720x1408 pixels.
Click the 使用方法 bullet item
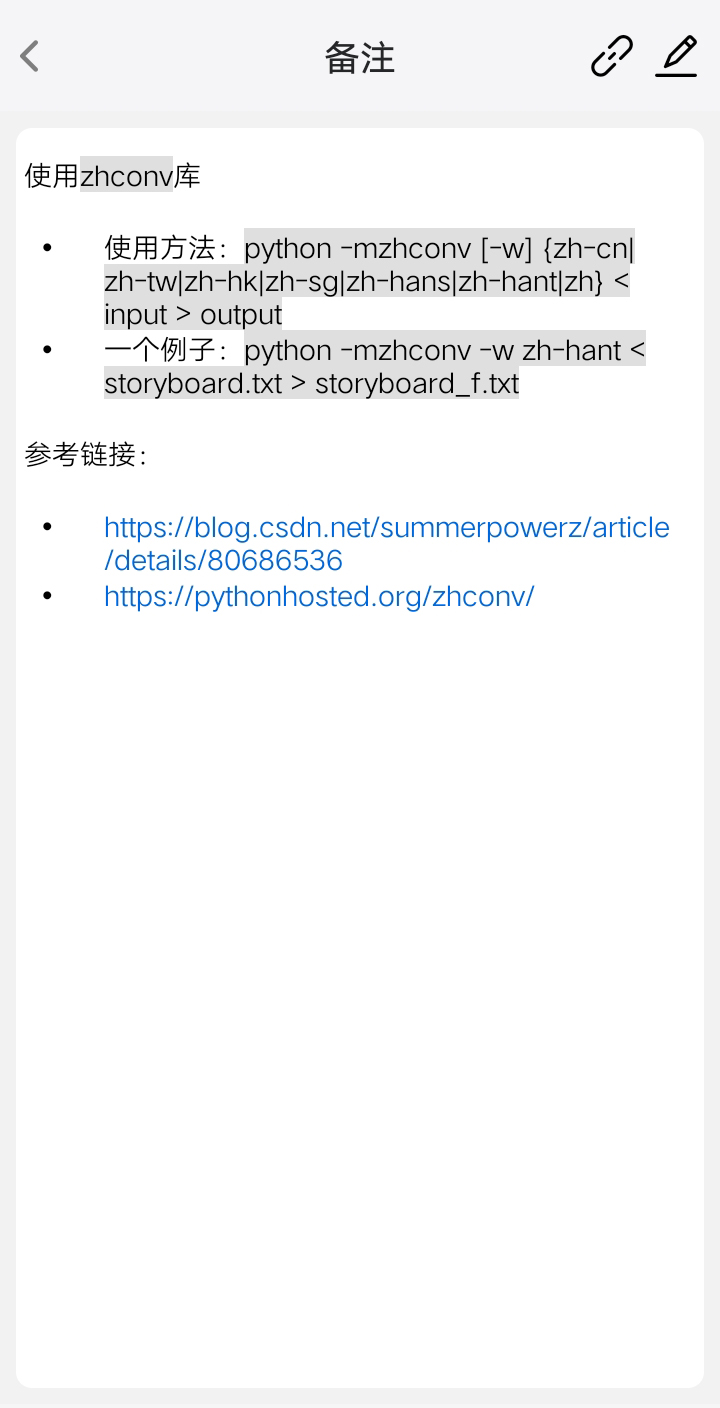click(165, 248)
